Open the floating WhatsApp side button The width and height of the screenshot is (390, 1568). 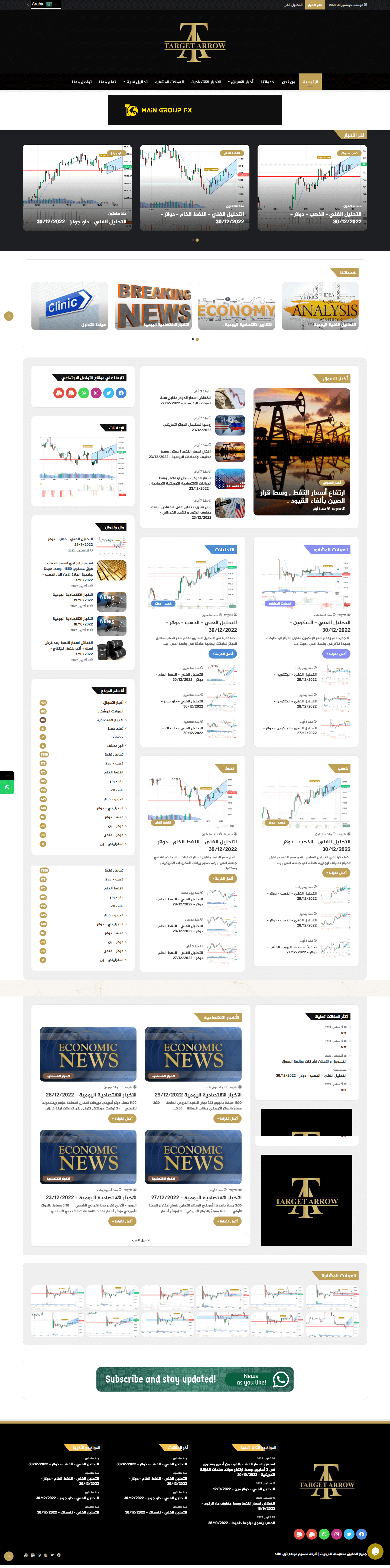coord(7,787)
